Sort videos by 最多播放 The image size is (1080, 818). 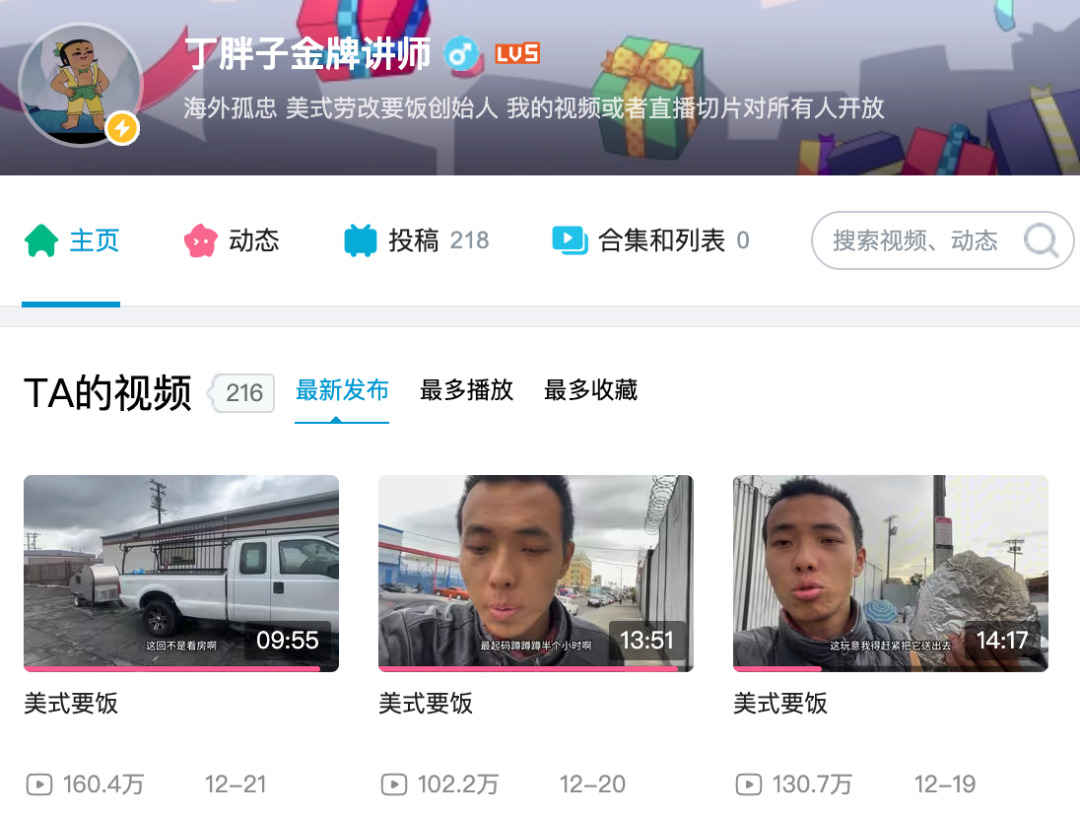coord(466,390)
